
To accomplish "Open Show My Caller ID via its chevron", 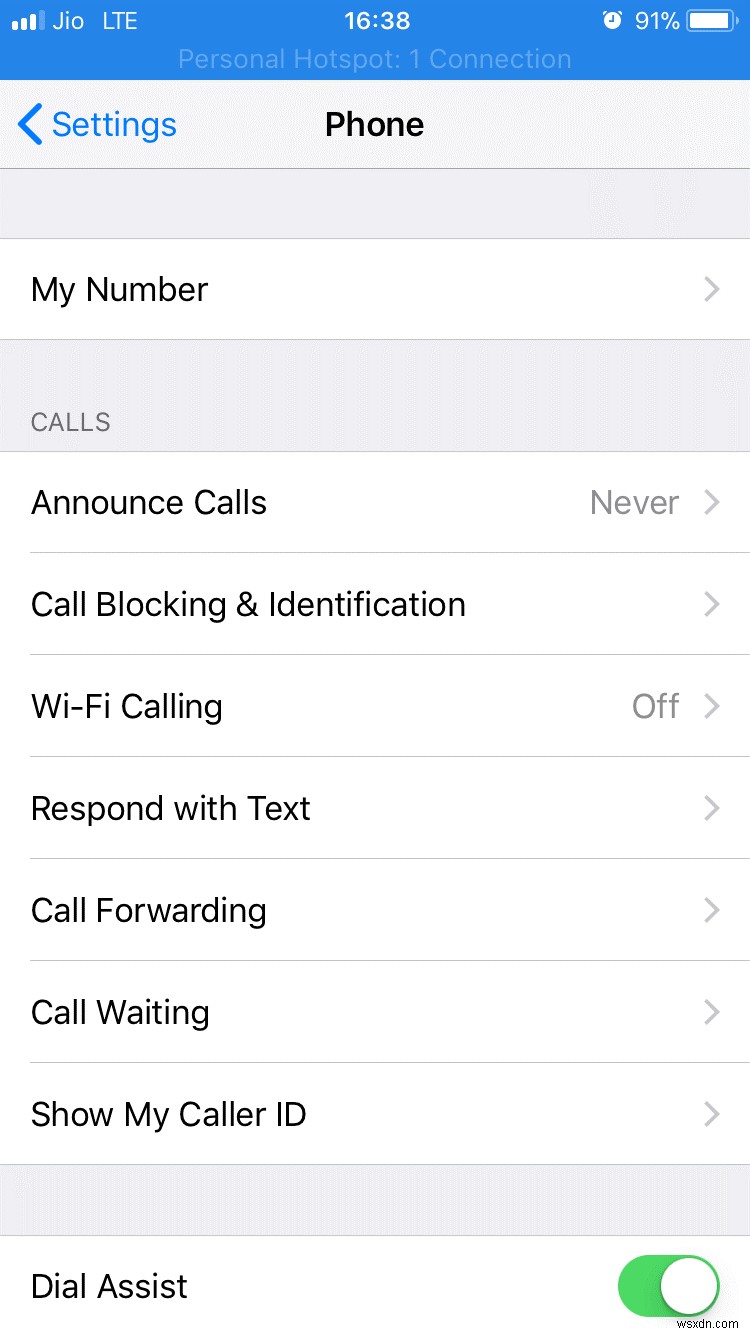I will tap(711, 1114).
